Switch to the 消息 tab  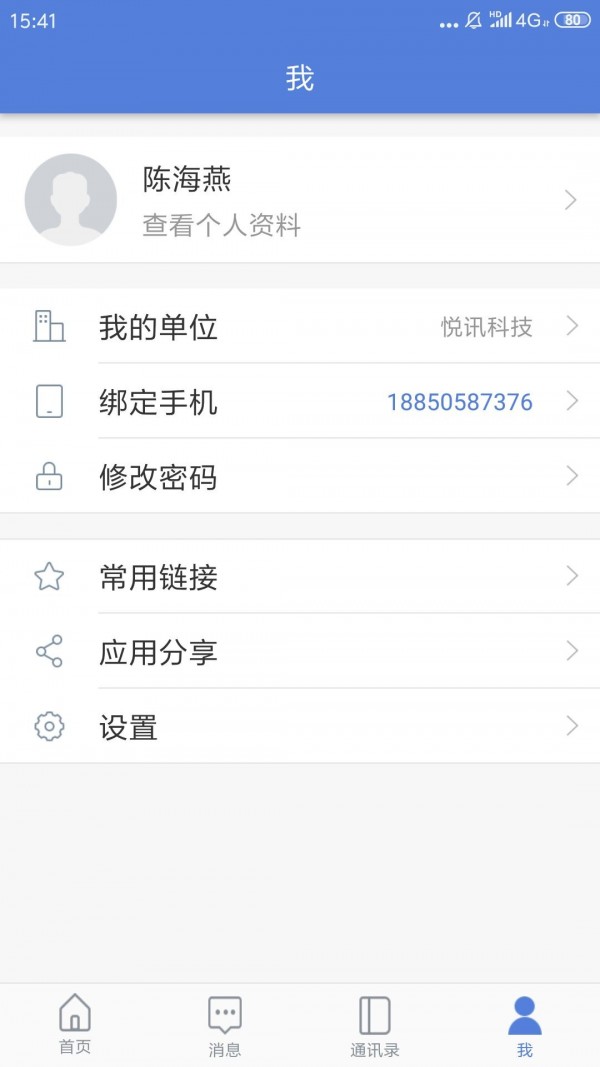(x=225, y=1025)
